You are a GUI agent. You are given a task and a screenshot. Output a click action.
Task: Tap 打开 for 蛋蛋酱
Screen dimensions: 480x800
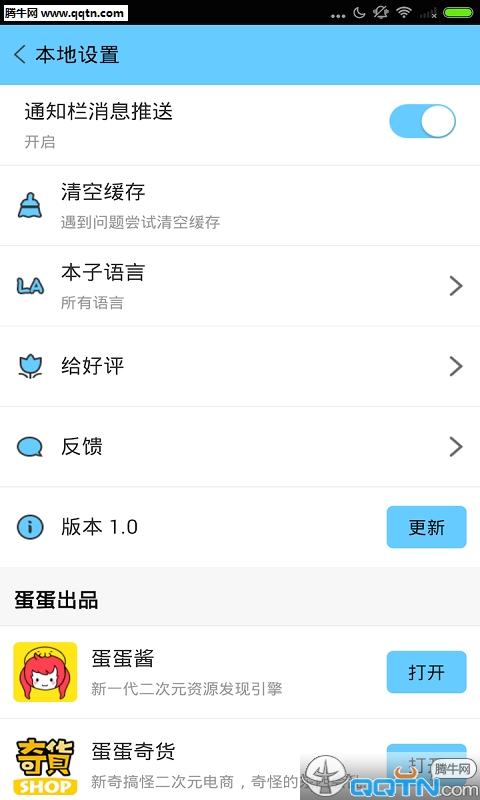pos(426,672)
